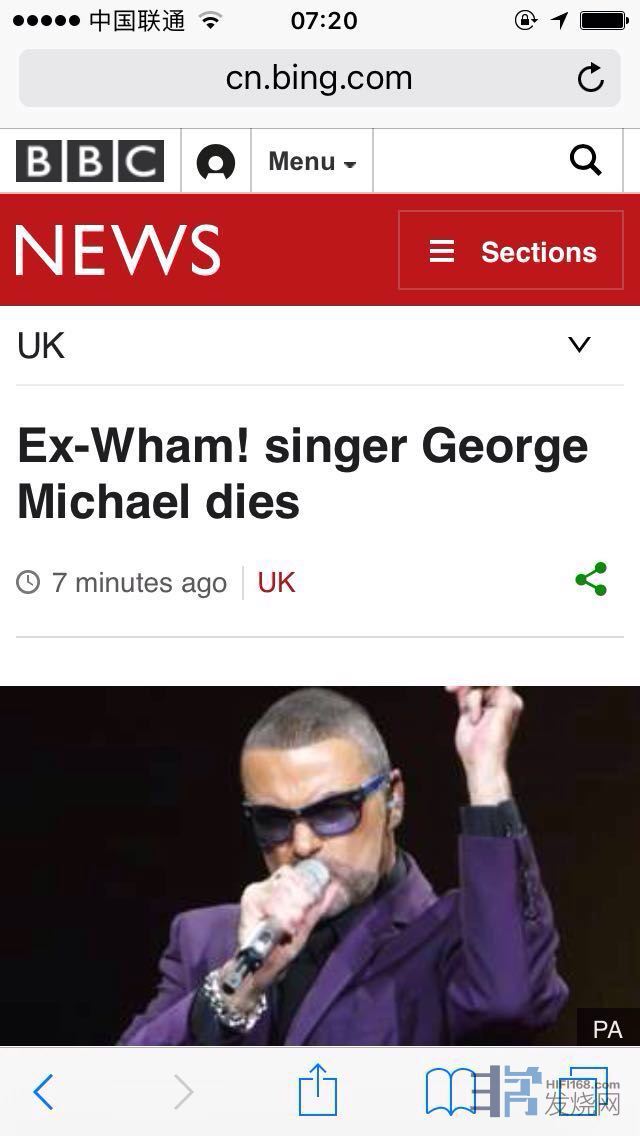
Task: Open the News Sections menu
Action: click(x=511, y=251)
